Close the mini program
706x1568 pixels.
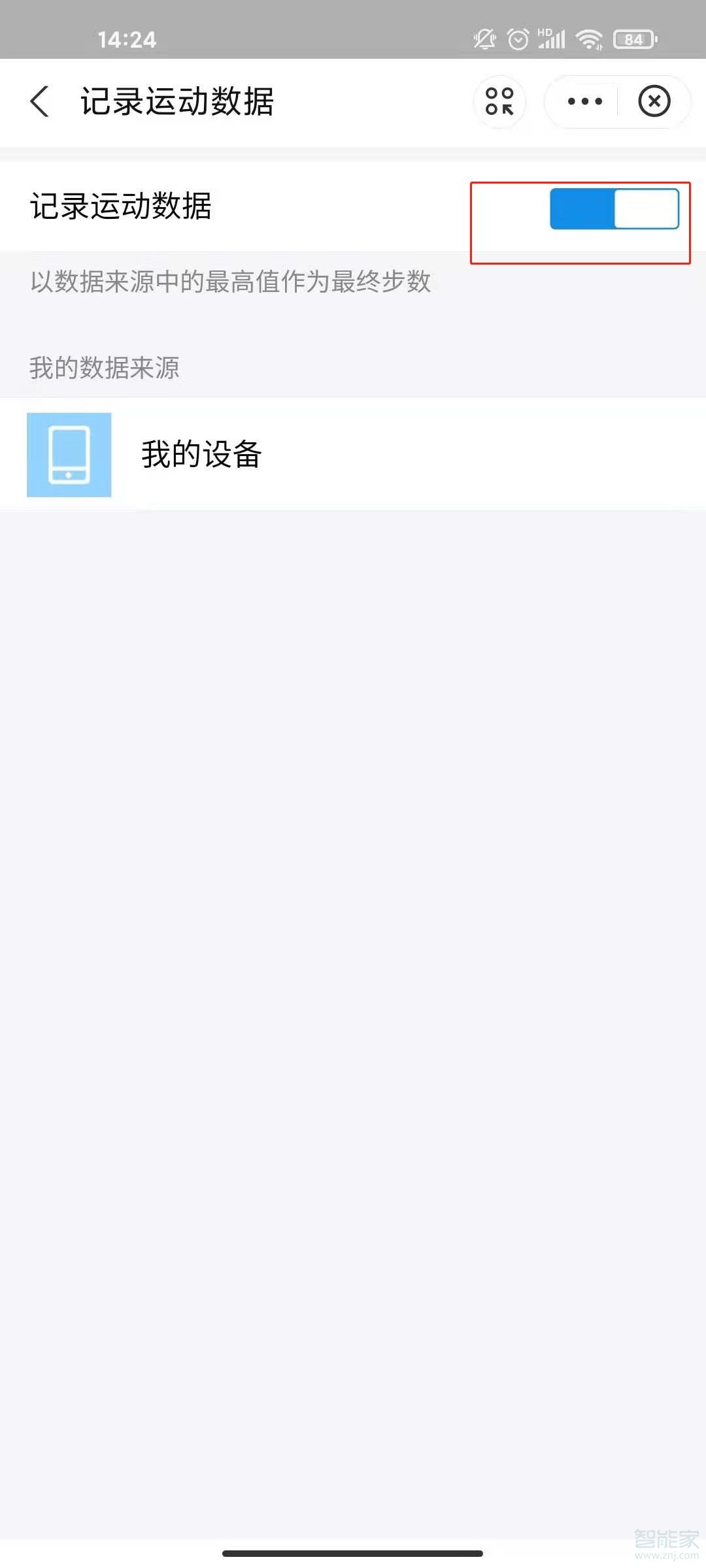654,101
